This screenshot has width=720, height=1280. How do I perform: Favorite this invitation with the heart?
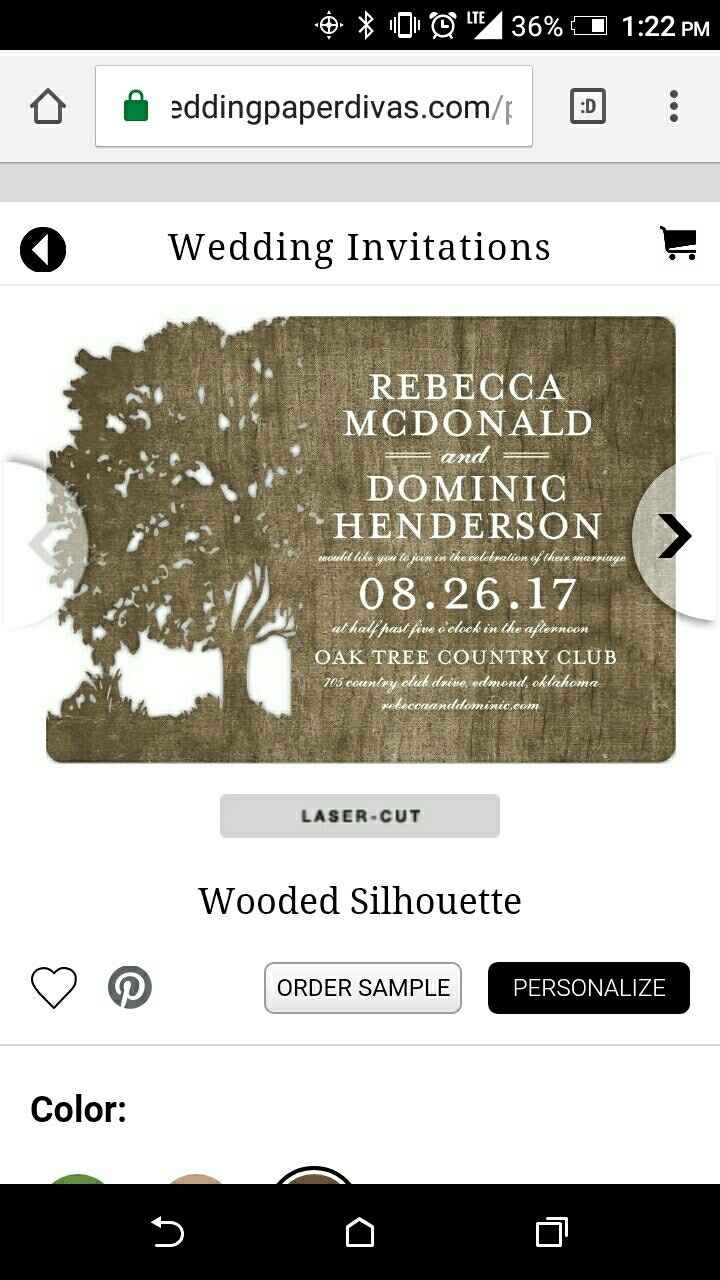tap(54, 988)
